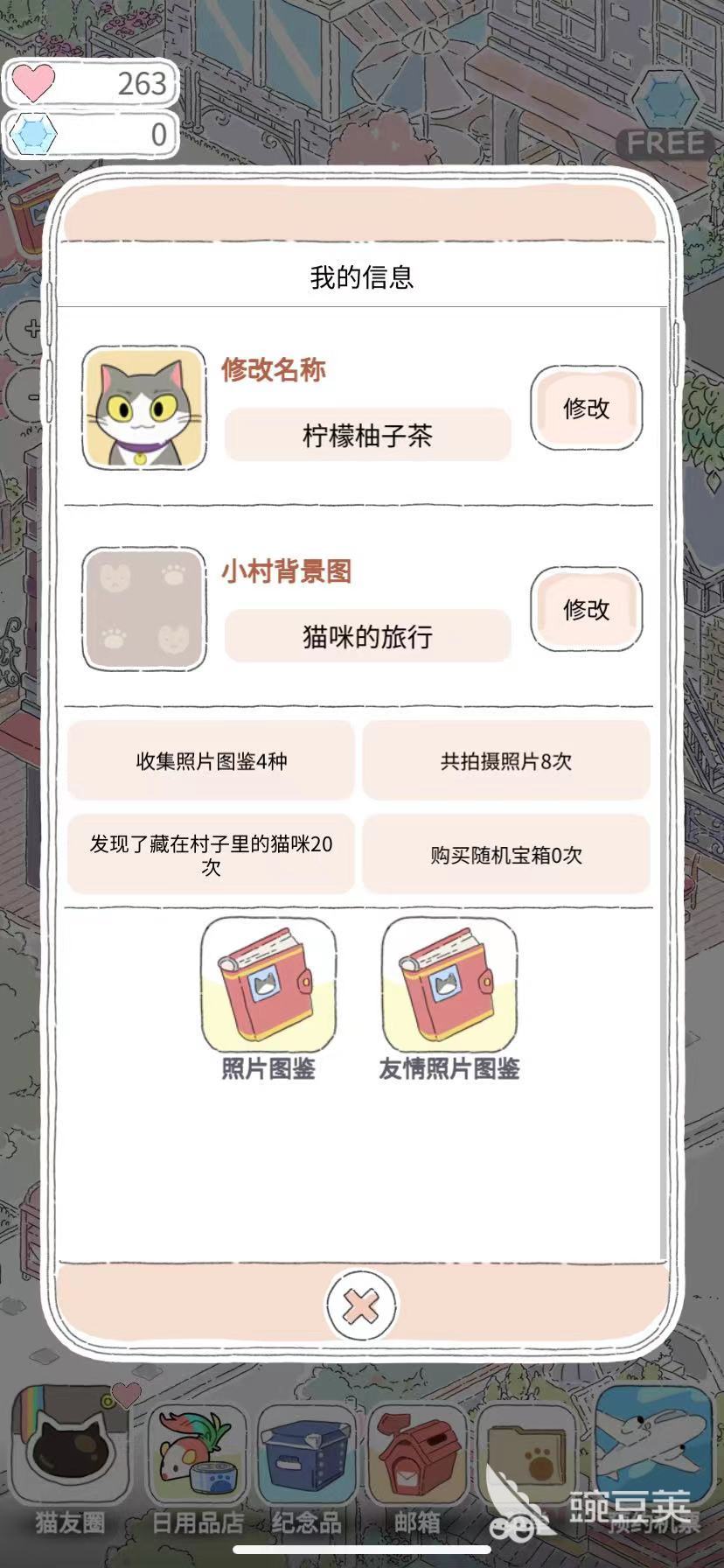Tap the cat avatar picture

[144, 408]
